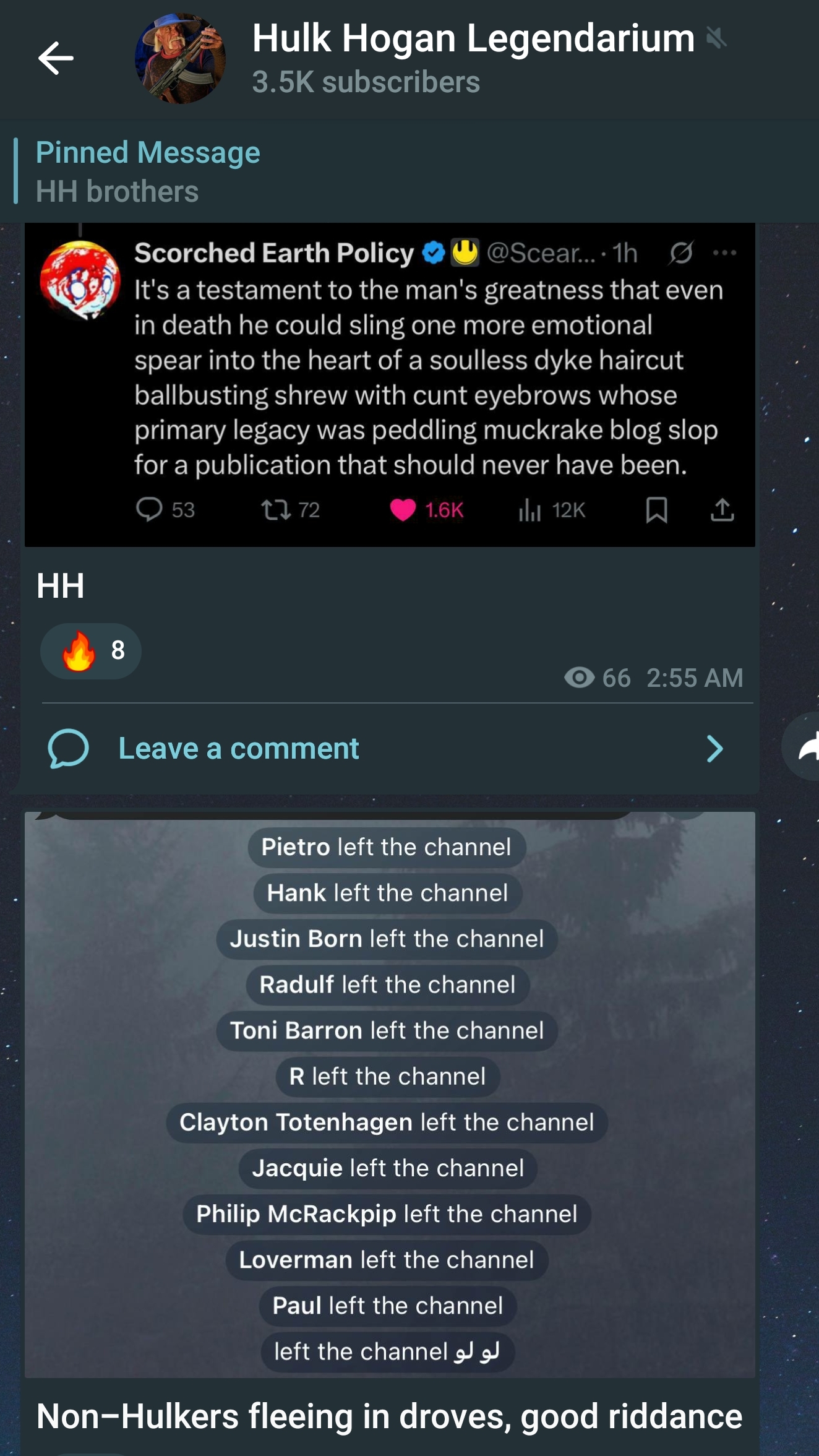Open the image of users leaving the channel
The image size is (819, 1456).
tap(390, 1094)
